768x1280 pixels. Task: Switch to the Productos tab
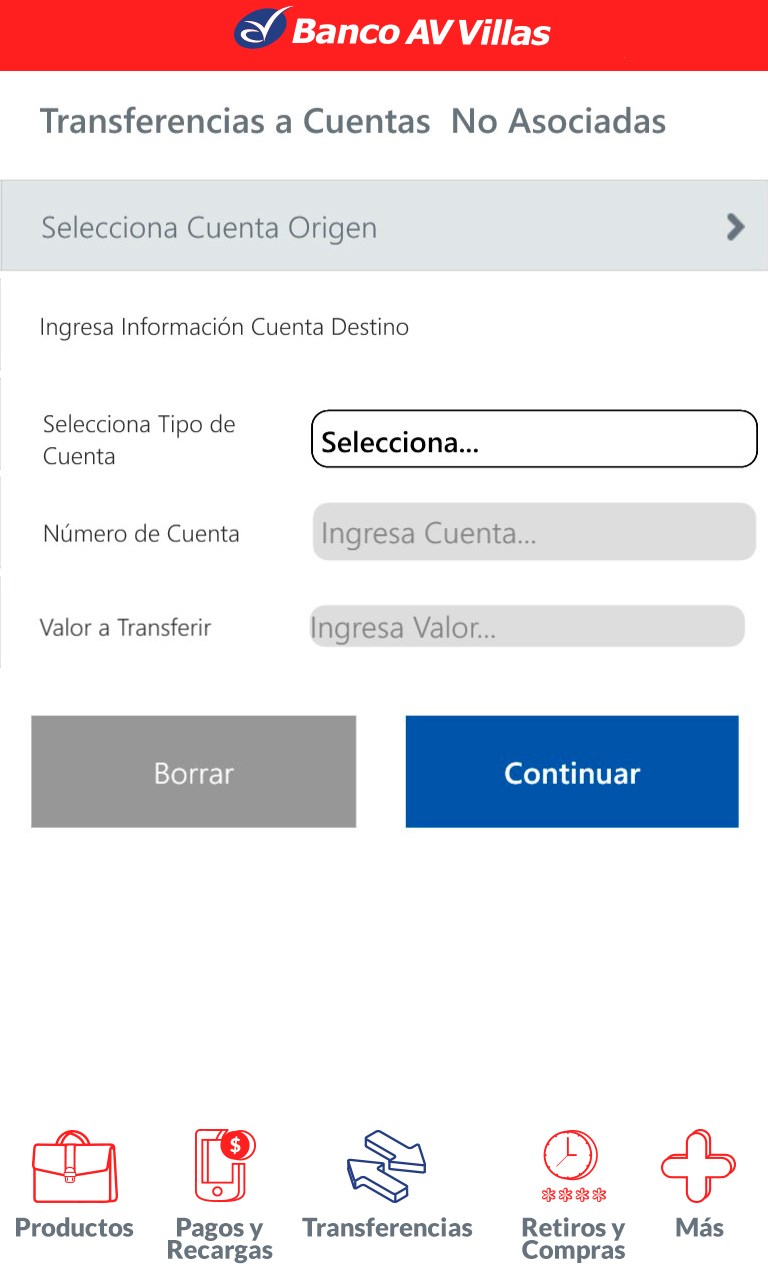pos(74,1185)
